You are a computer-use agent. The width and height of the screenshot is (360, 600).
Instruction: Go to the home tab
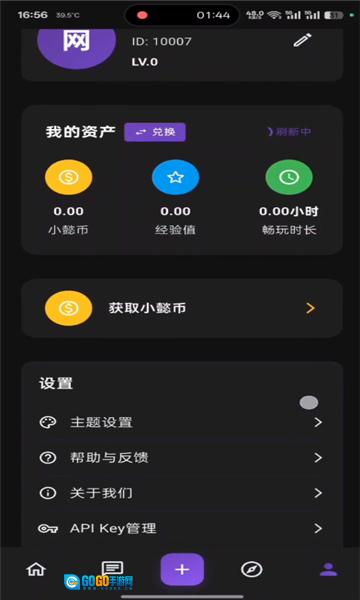[x=36, y=569]
